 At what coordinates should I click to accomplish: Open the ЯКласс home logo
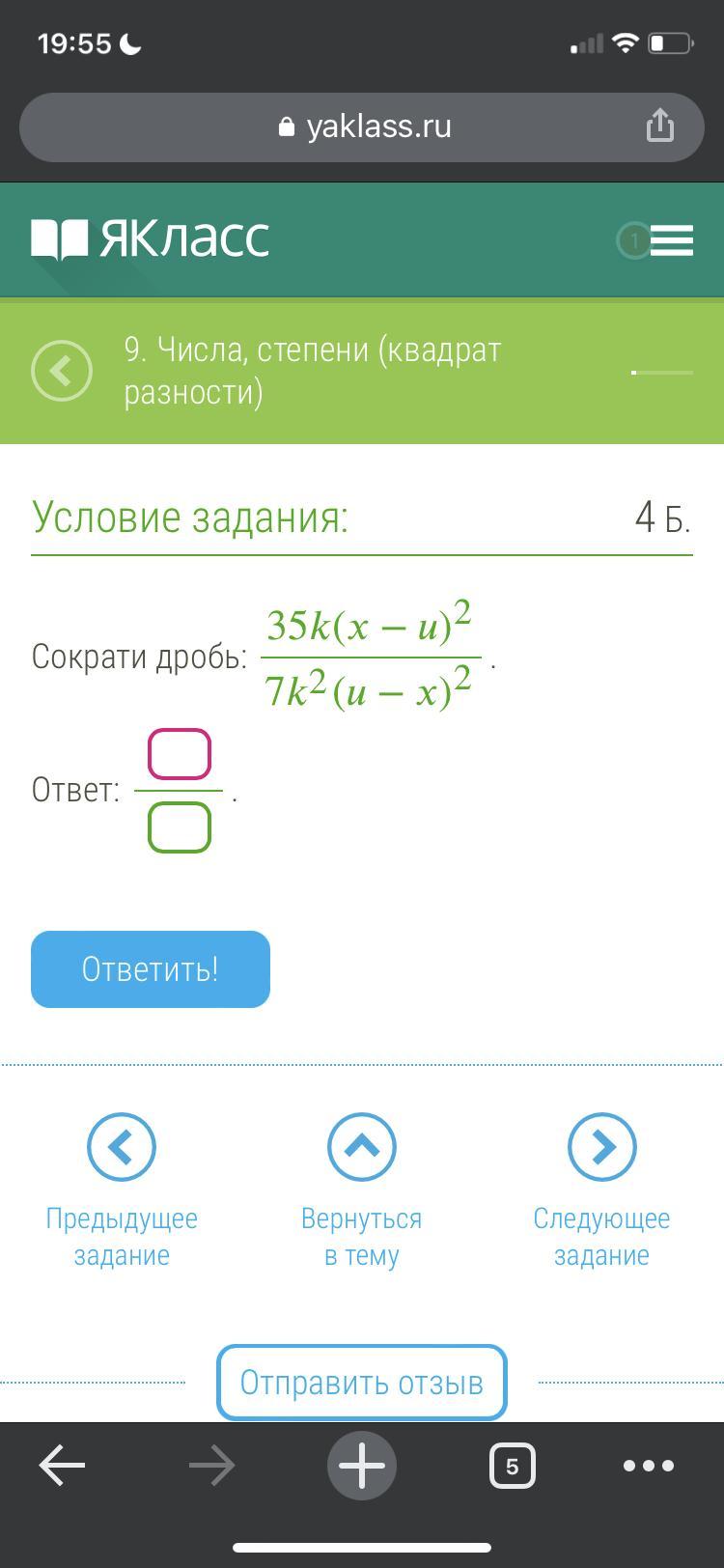[x=151, y=238]
